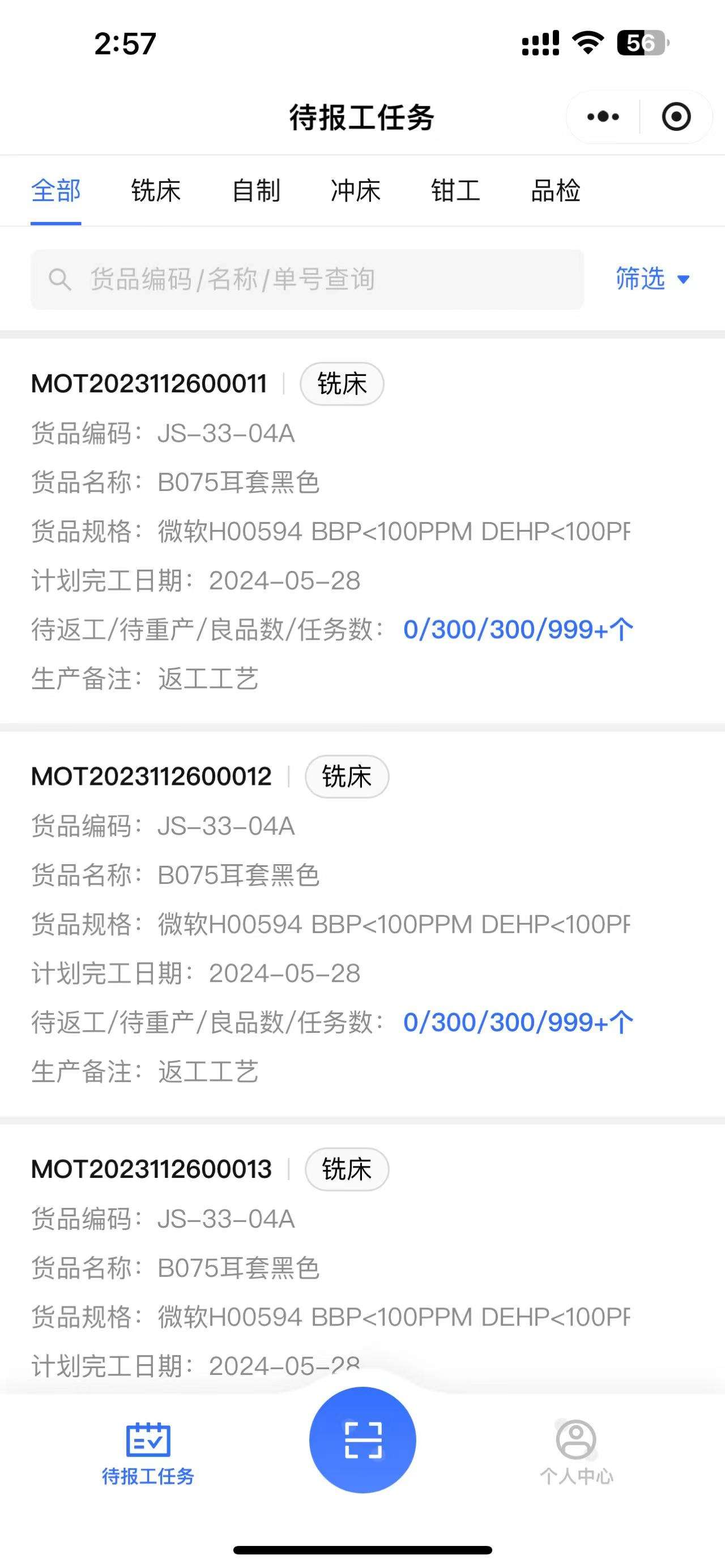Open the 钳工 tab
725x1568 pixels.
click(x=455, y=191)
